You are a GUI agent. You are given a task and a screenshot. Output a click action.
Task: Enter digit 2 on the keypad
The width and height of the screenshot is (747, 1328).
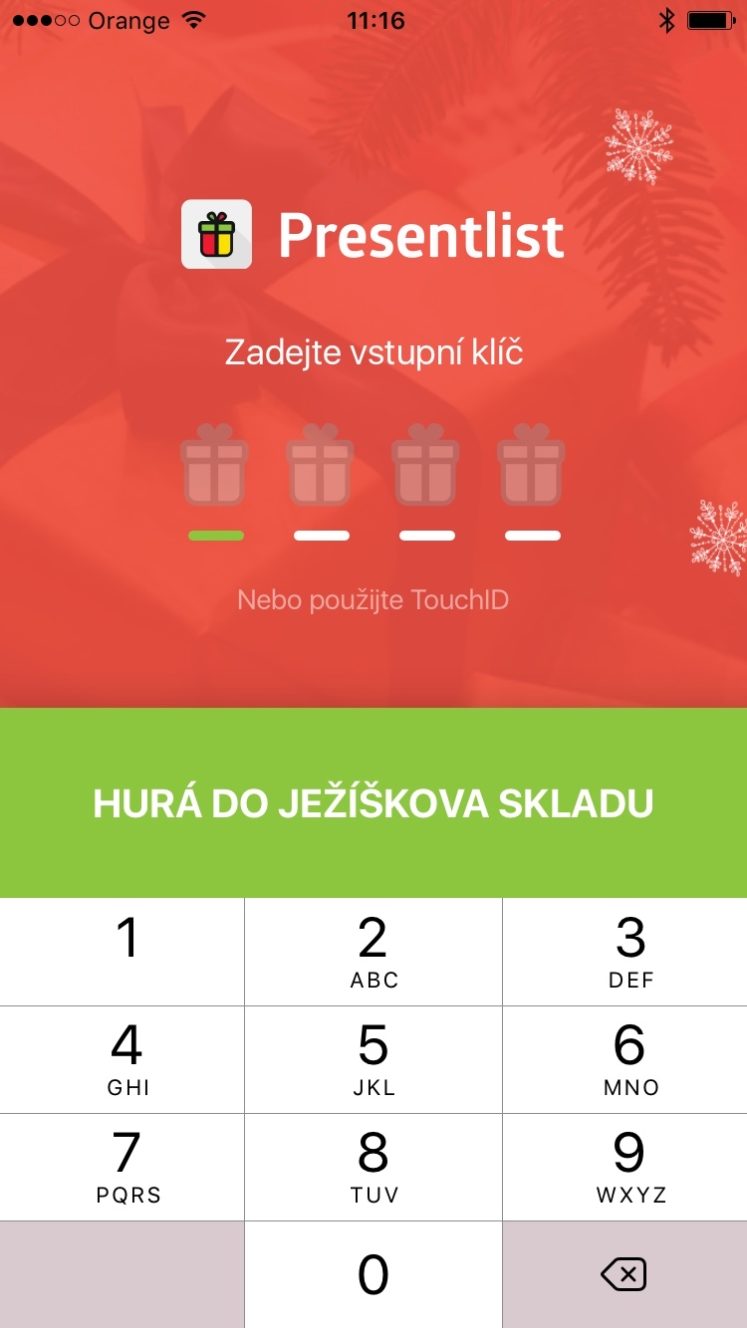[373, 952]
